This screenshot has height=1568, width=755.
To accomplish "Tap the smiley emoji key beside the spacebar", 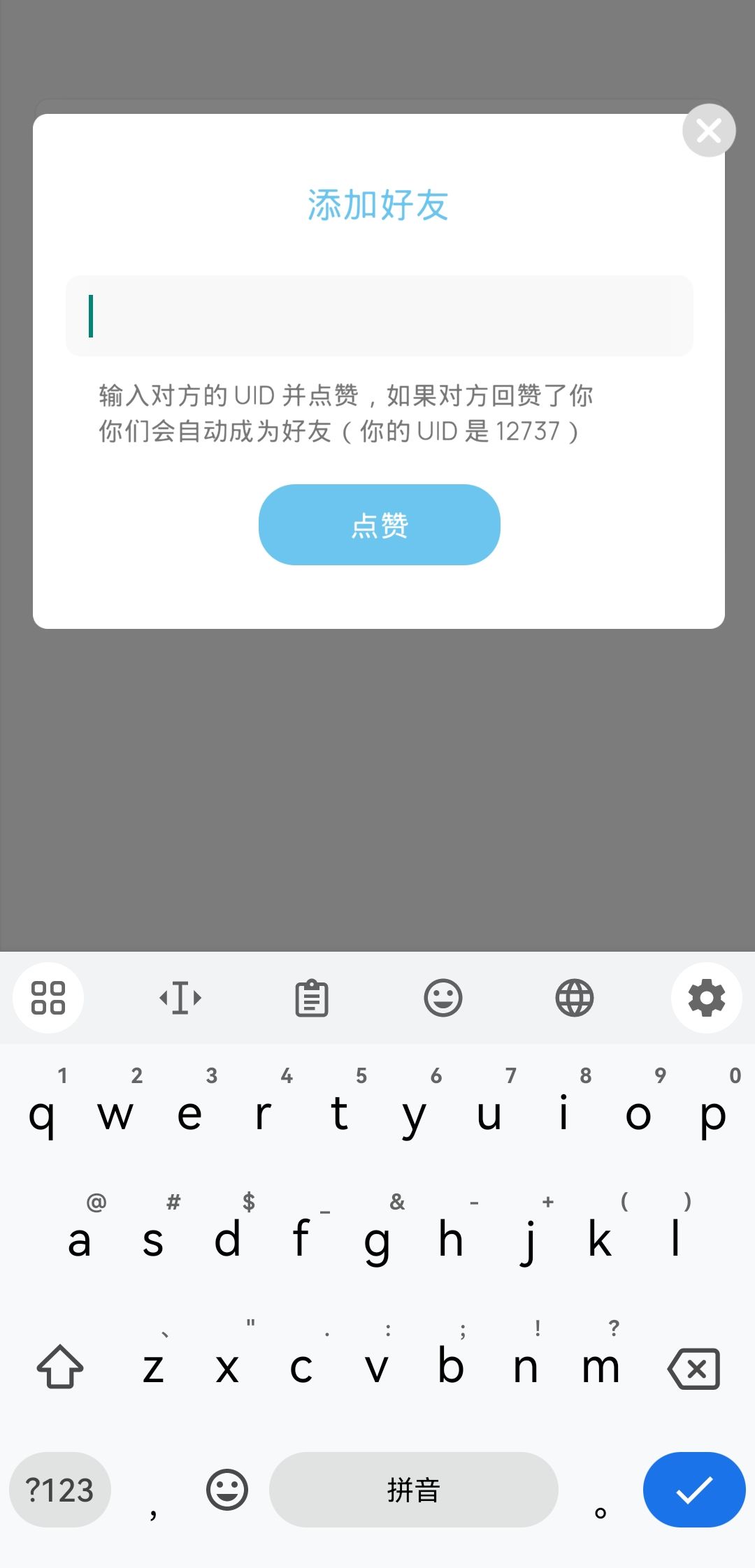I will 226,1489.
